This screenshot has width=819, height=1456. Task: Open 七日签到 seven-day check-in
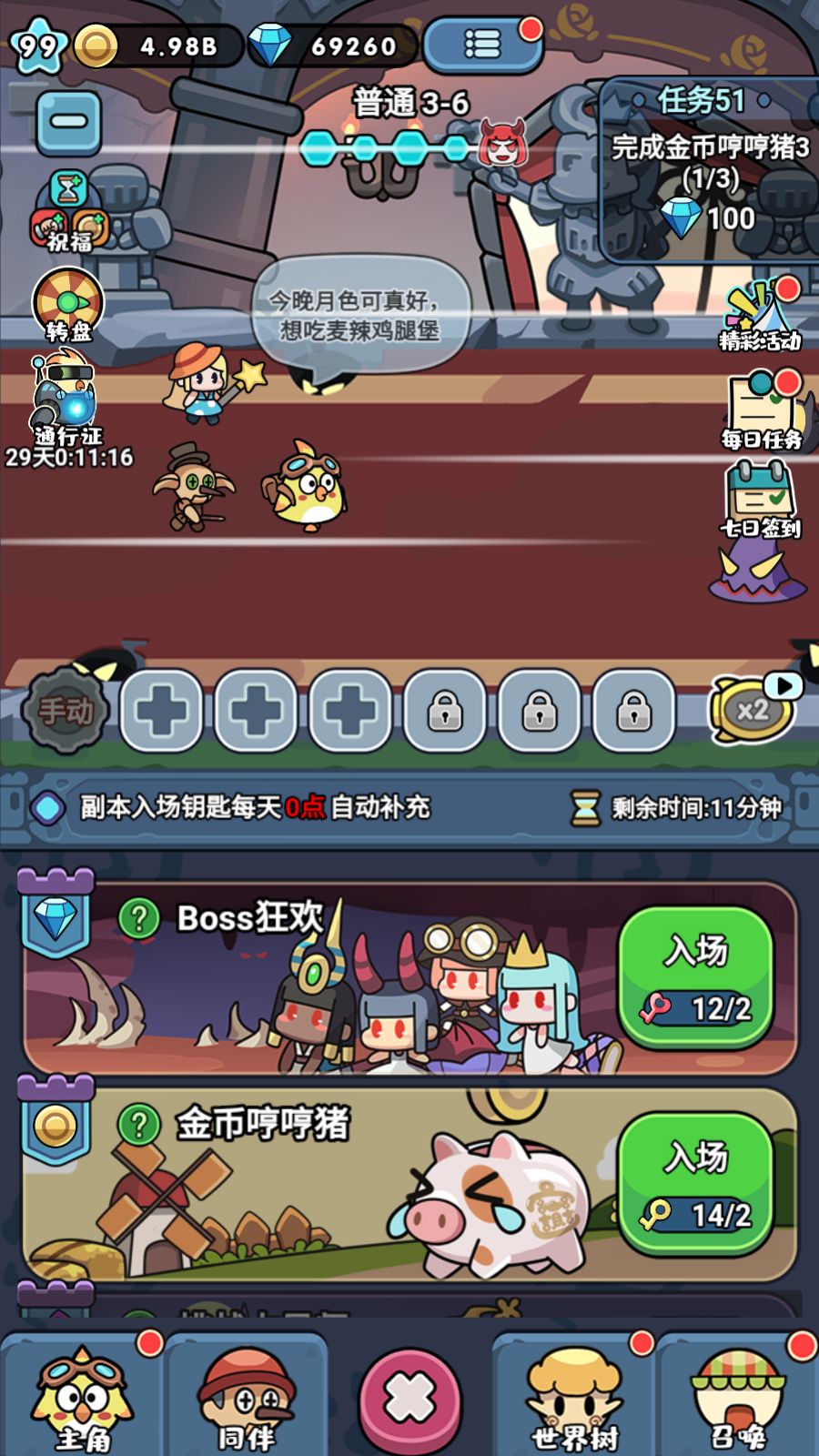761,499
